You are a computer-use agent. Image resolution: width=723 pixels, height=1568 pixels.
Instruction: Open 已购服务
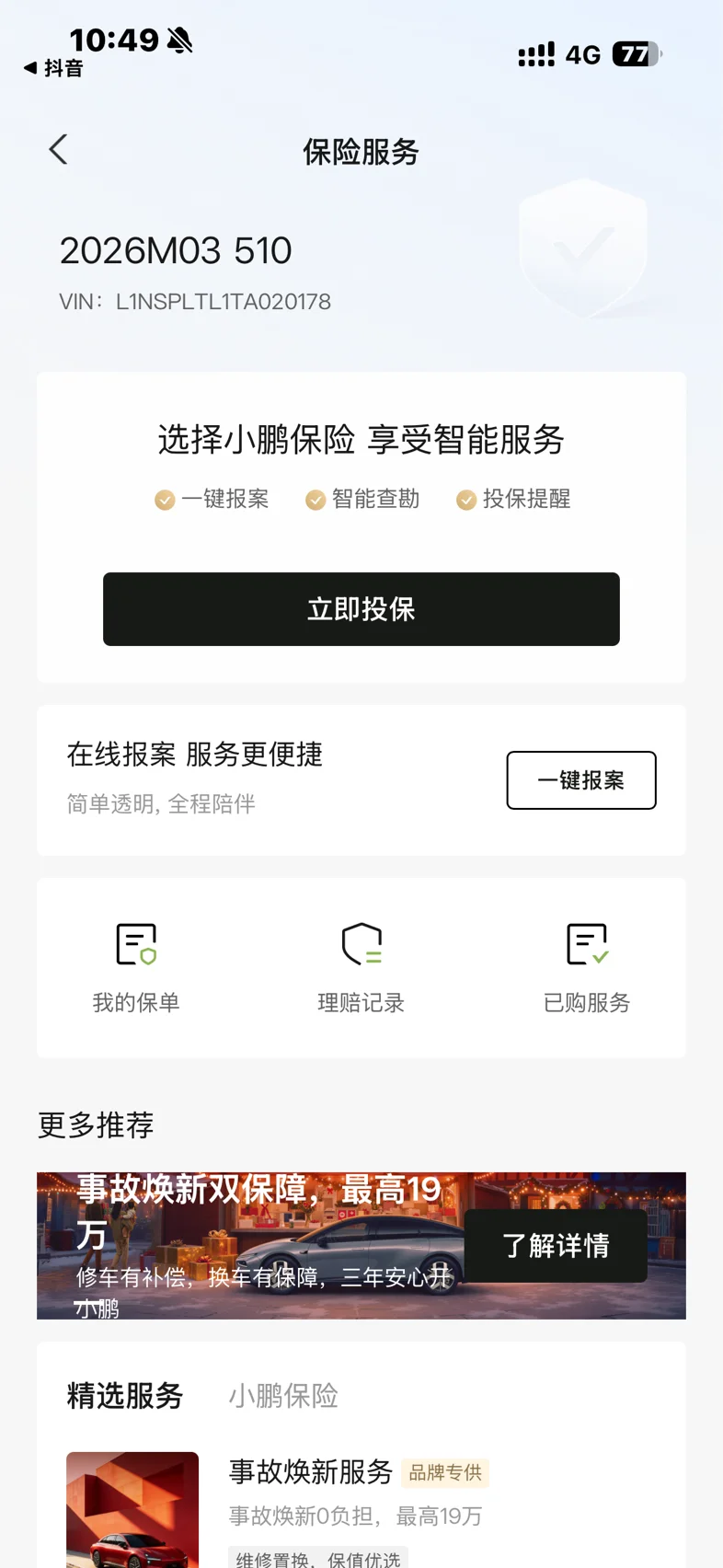tap(586, 966)
